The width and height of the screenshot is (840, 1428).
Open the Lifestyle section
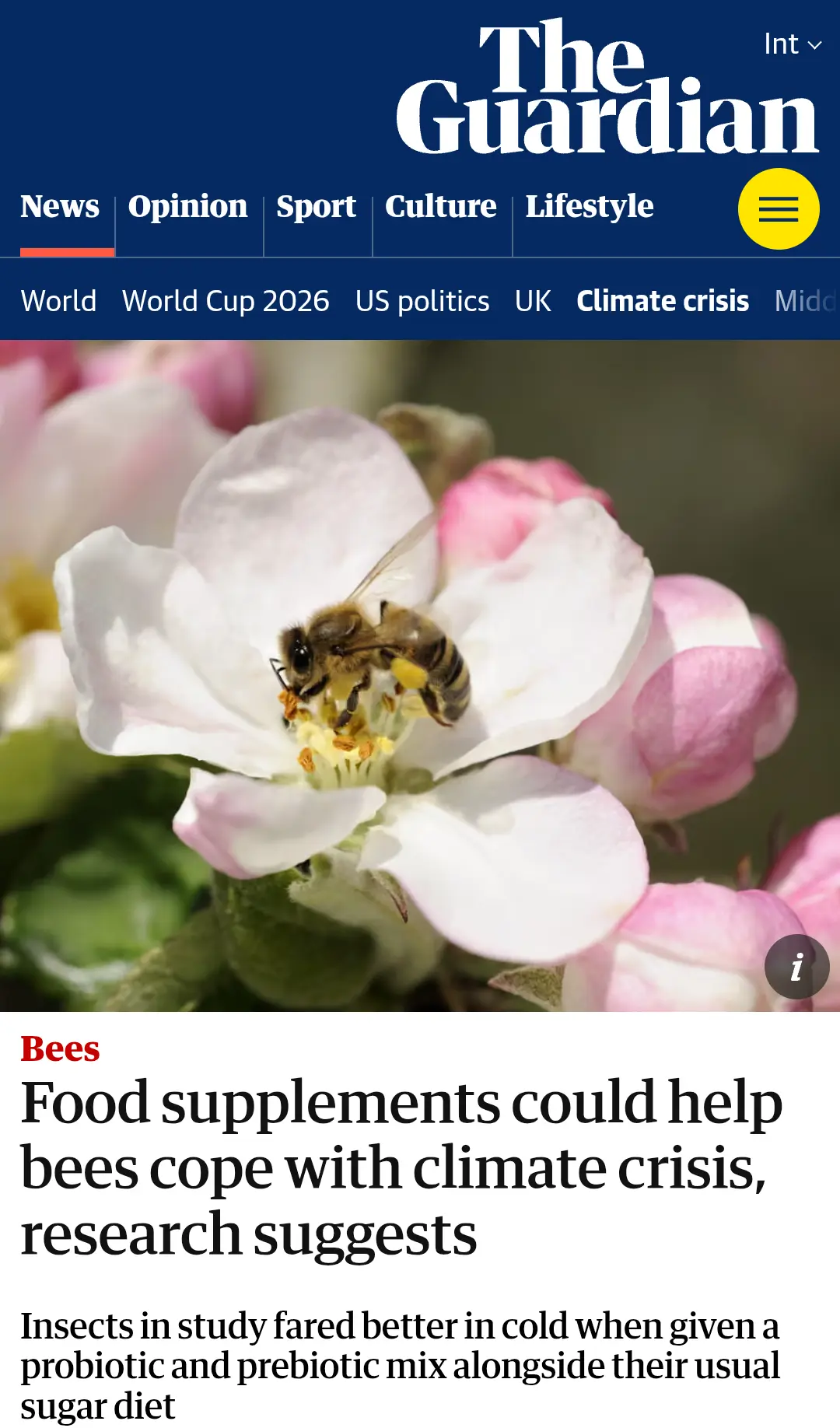[590, 207]
